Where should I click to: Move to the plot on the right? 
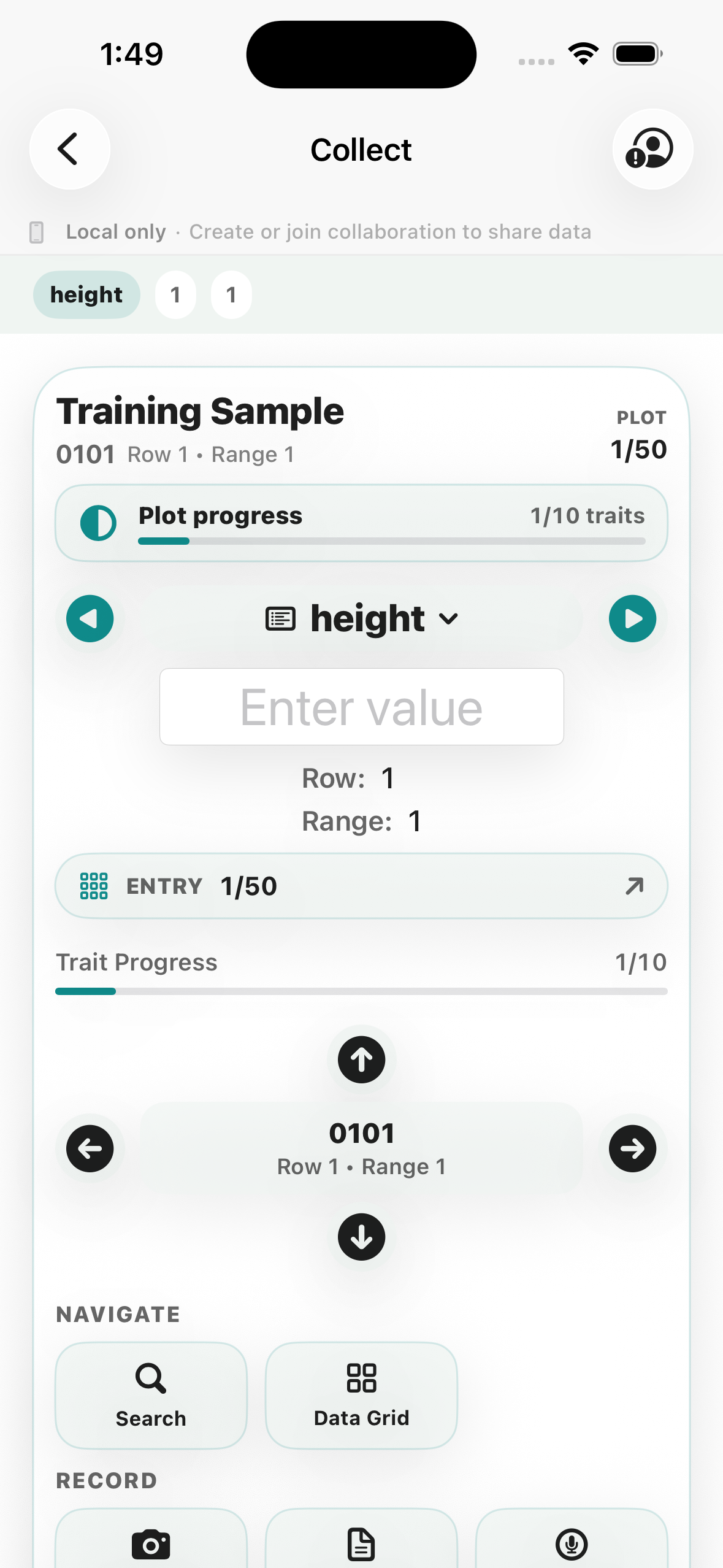(x=632, y=1148)
